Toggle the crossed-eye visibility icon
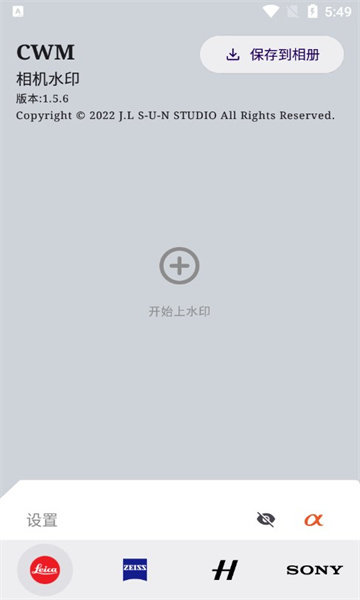Image resolution: width=360 pixels, height=600 pixels. pyautogui.click(x=266, y=520)
